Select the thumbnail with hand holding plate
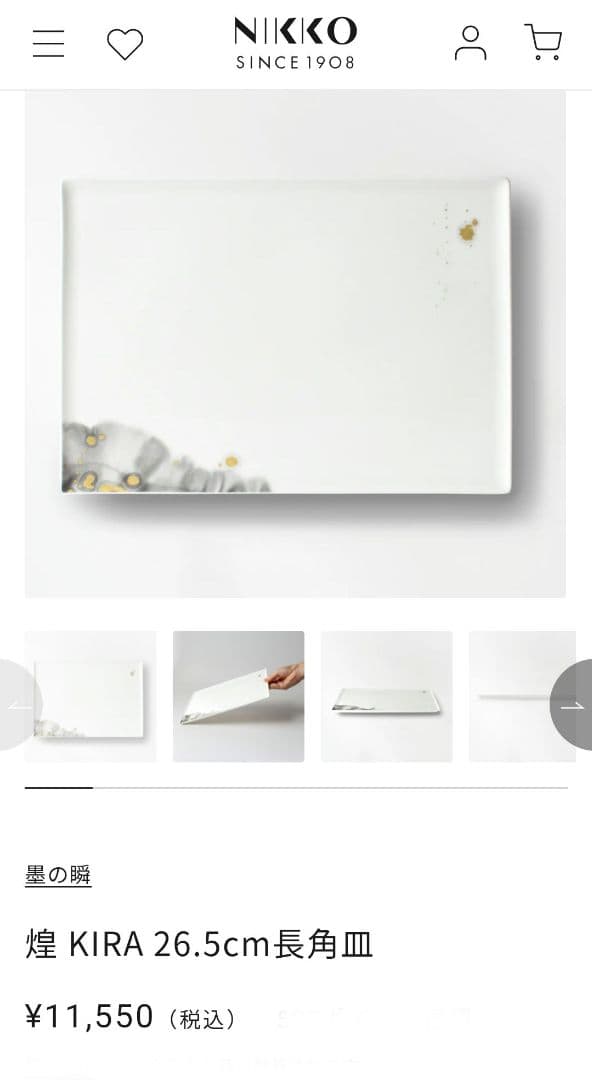The width and height of the screenshot is (592, 1080). pyautogui.click(x=238, y=696)
